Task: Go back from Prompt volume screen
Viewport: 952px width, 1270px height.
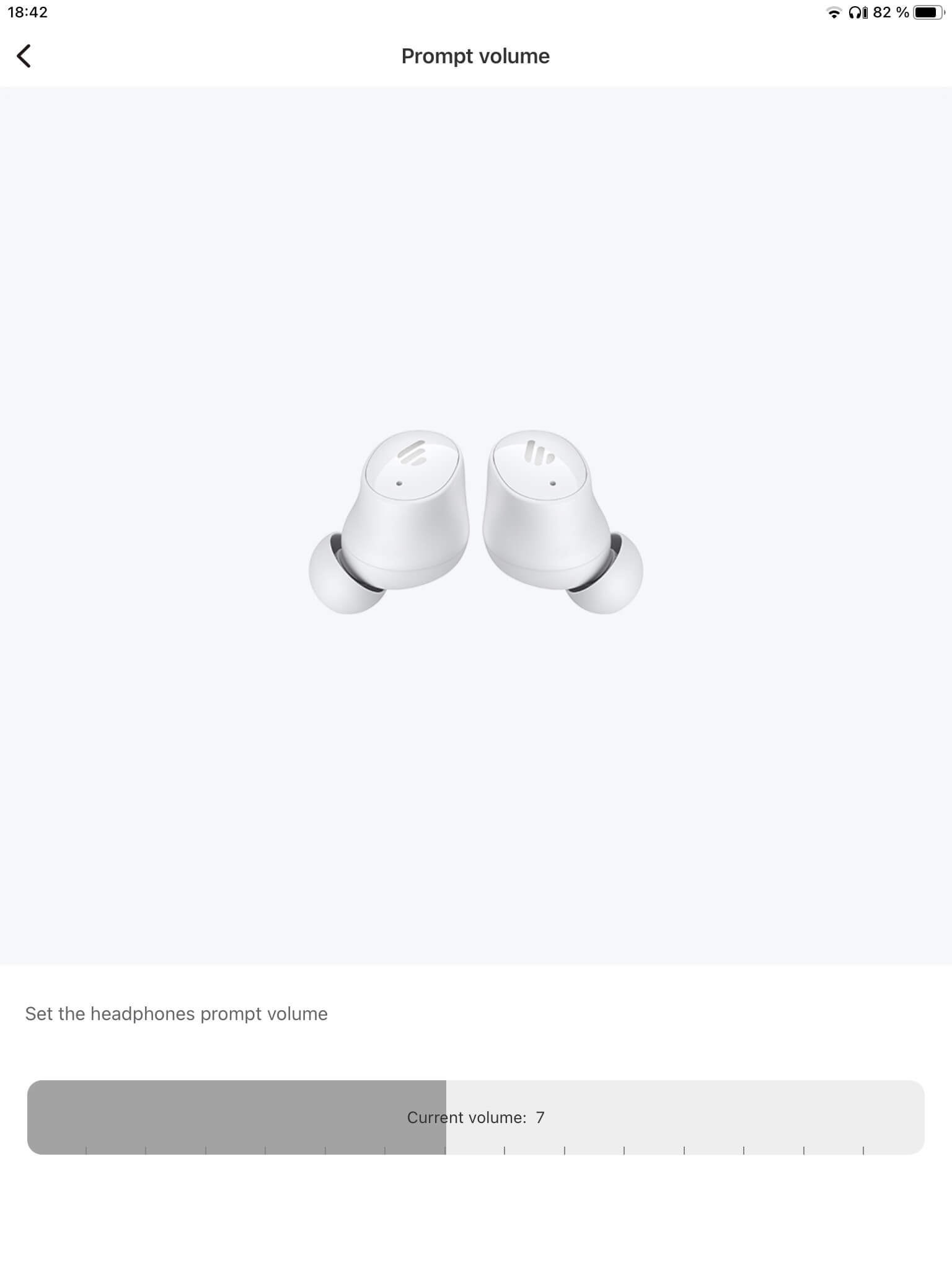Action: 24,56
